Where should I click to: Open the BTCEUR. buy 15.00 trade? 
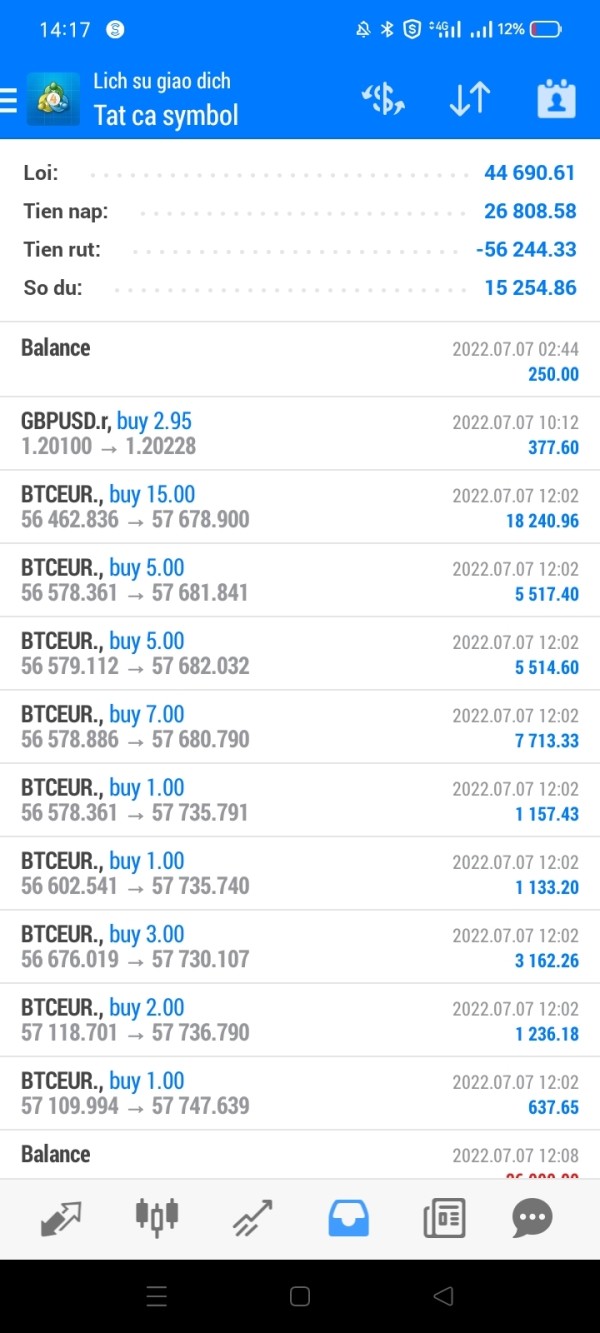(300, 507)
